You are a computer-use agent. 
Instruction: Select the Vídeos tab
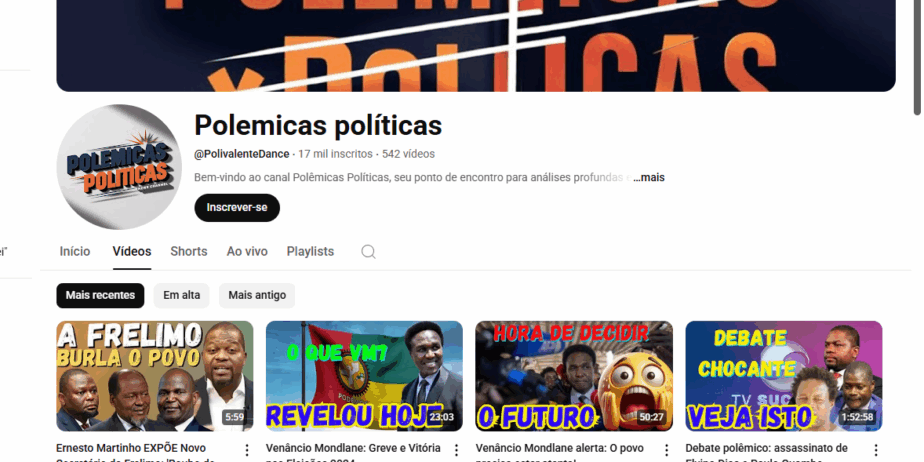[x=132, y=251]
